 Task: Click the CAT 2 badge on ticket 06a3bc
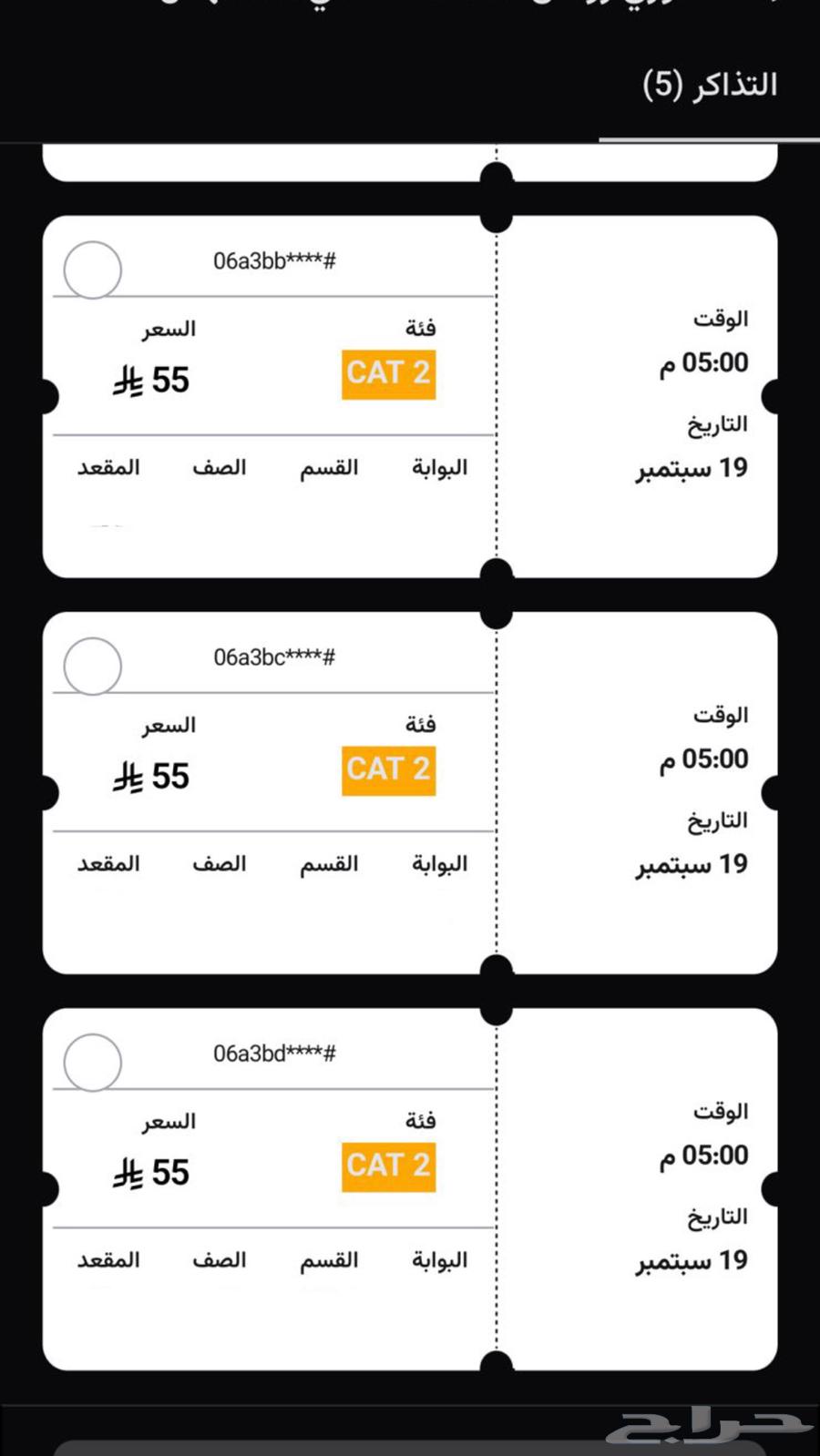point(388,769)
